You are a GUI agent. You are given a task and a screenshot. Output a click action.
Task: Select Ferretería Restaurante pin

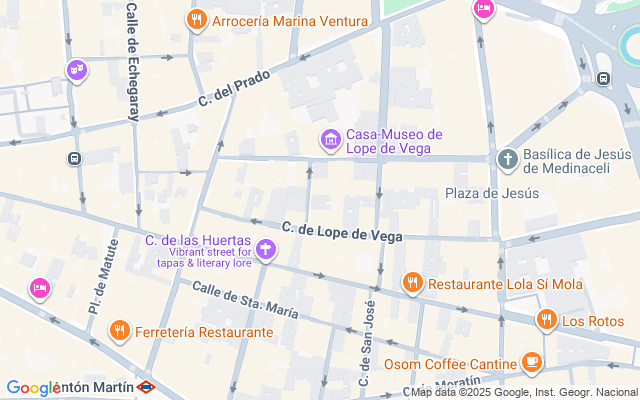pos(119,331)
